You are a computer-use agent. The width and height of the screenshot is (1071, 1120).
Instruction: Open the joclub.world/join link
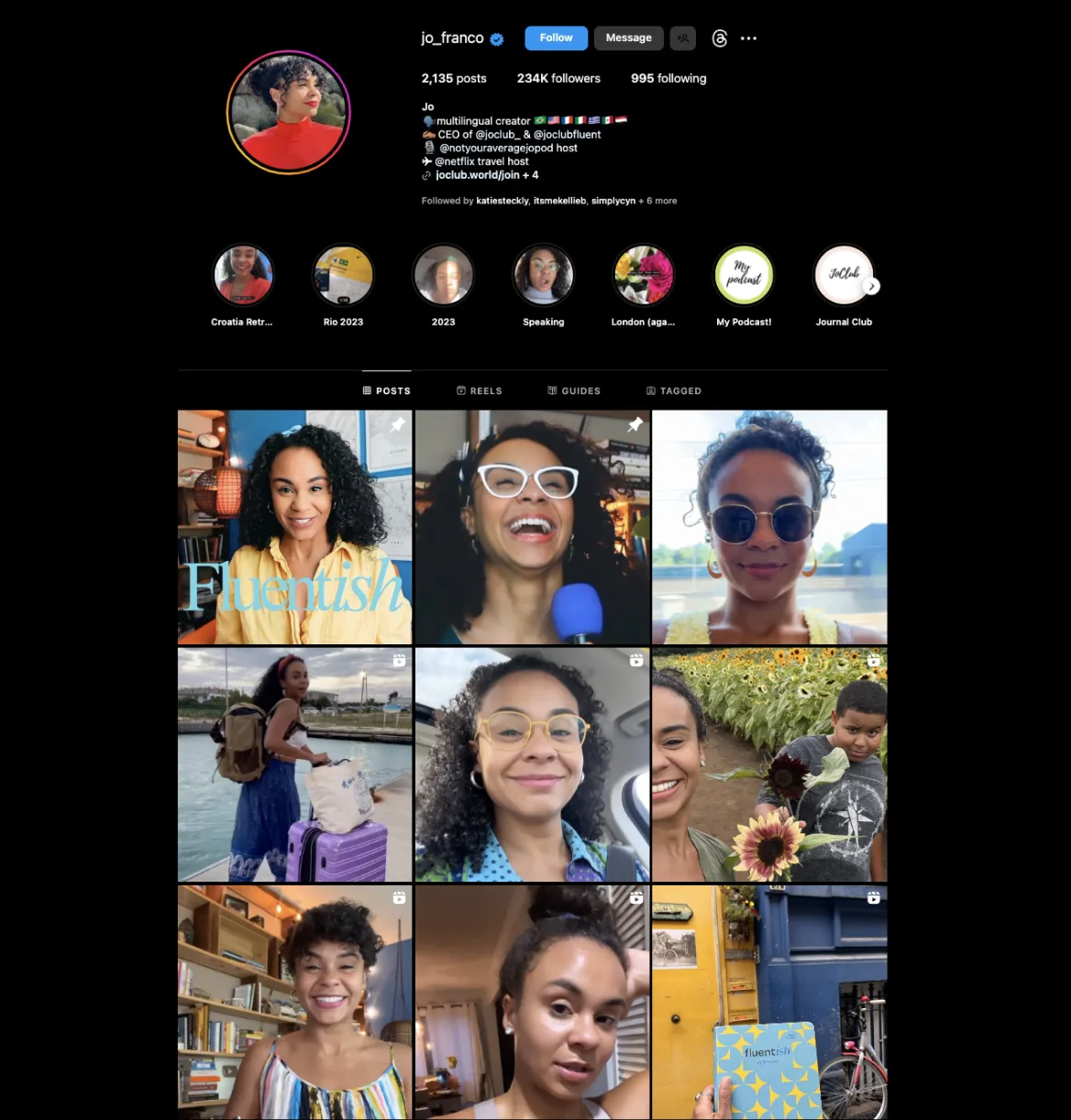tap(478, 175)
